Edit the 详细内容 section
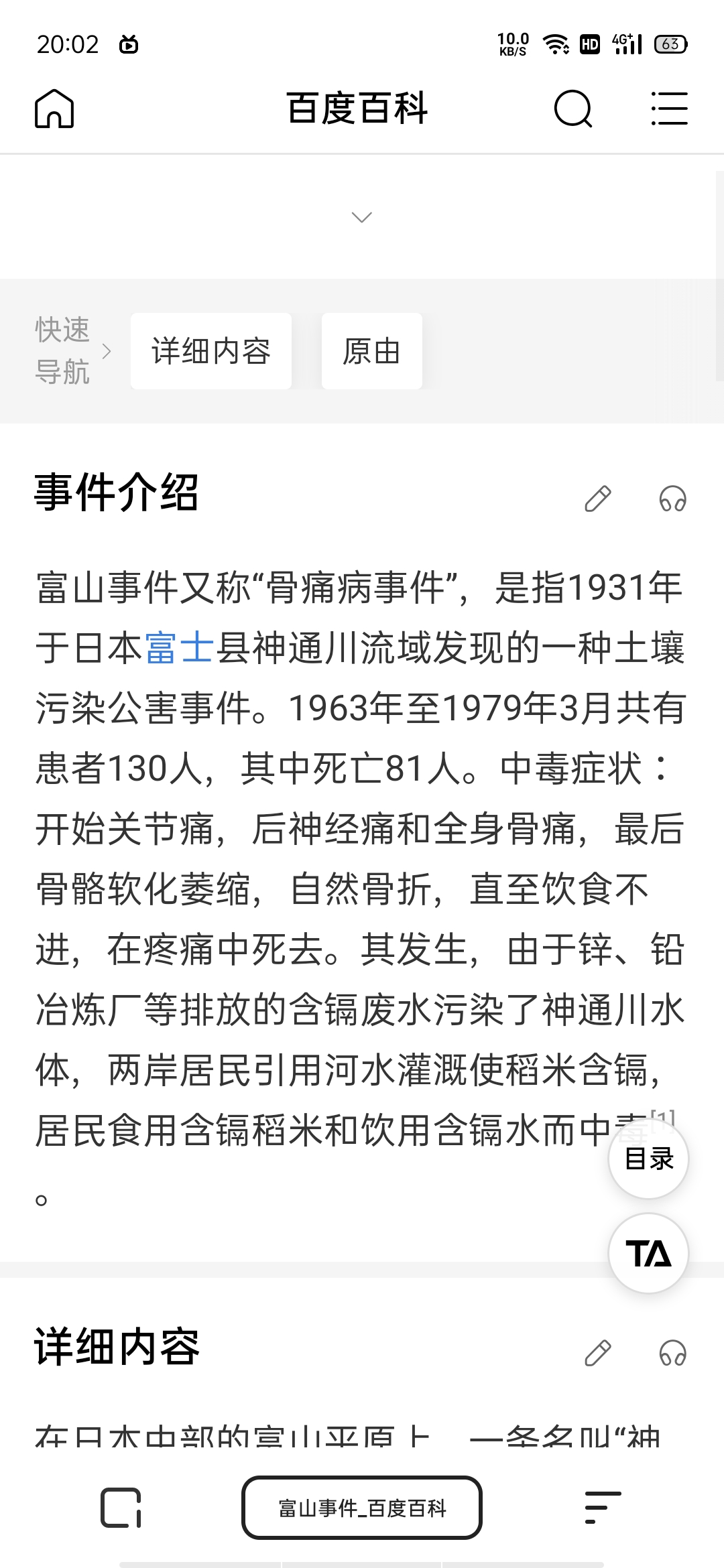This screenshot has width=724, height=1568. (598, 1353)
